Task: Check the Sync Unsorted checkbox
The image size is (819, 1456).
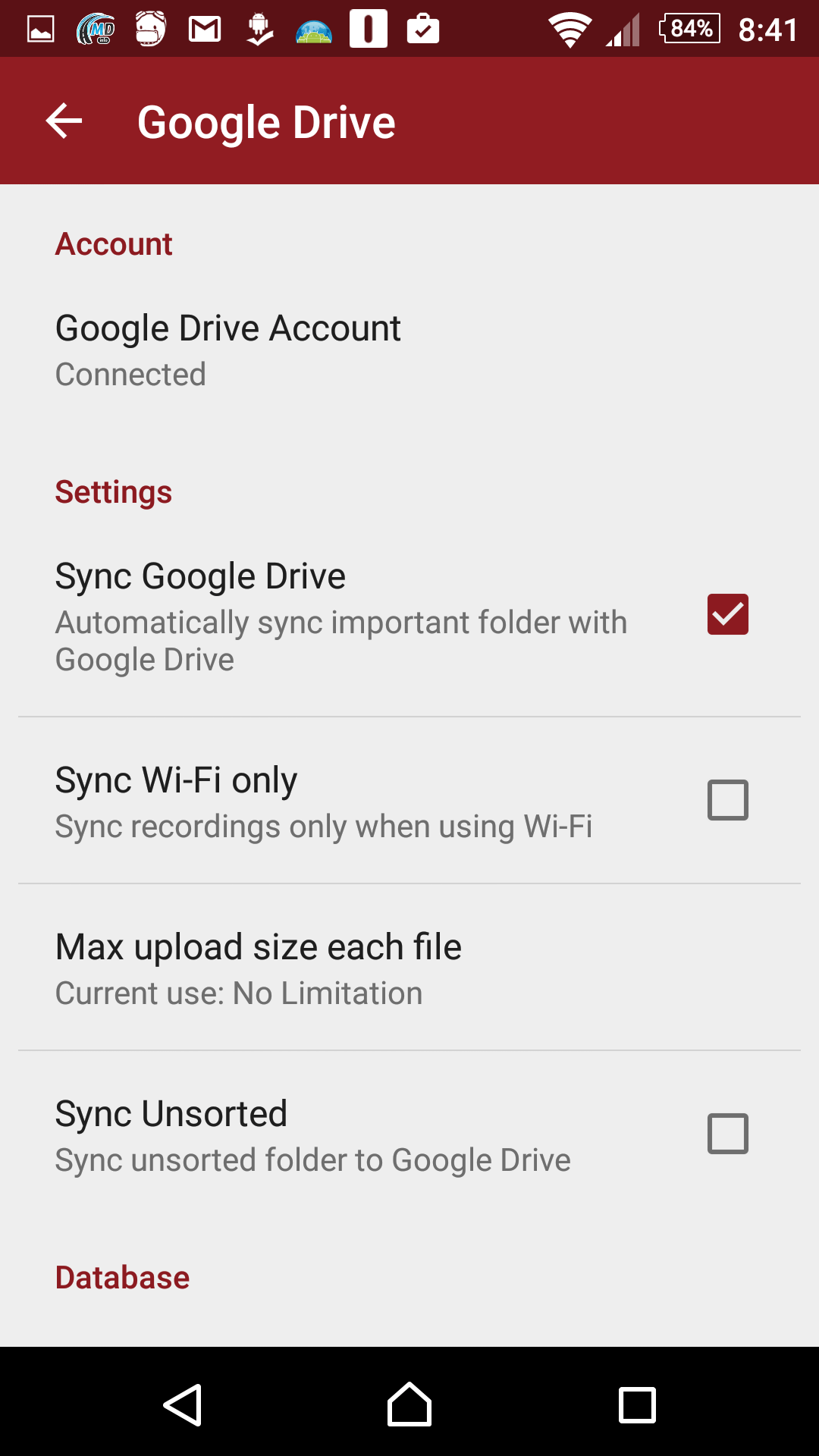Action: [727, 1134]
